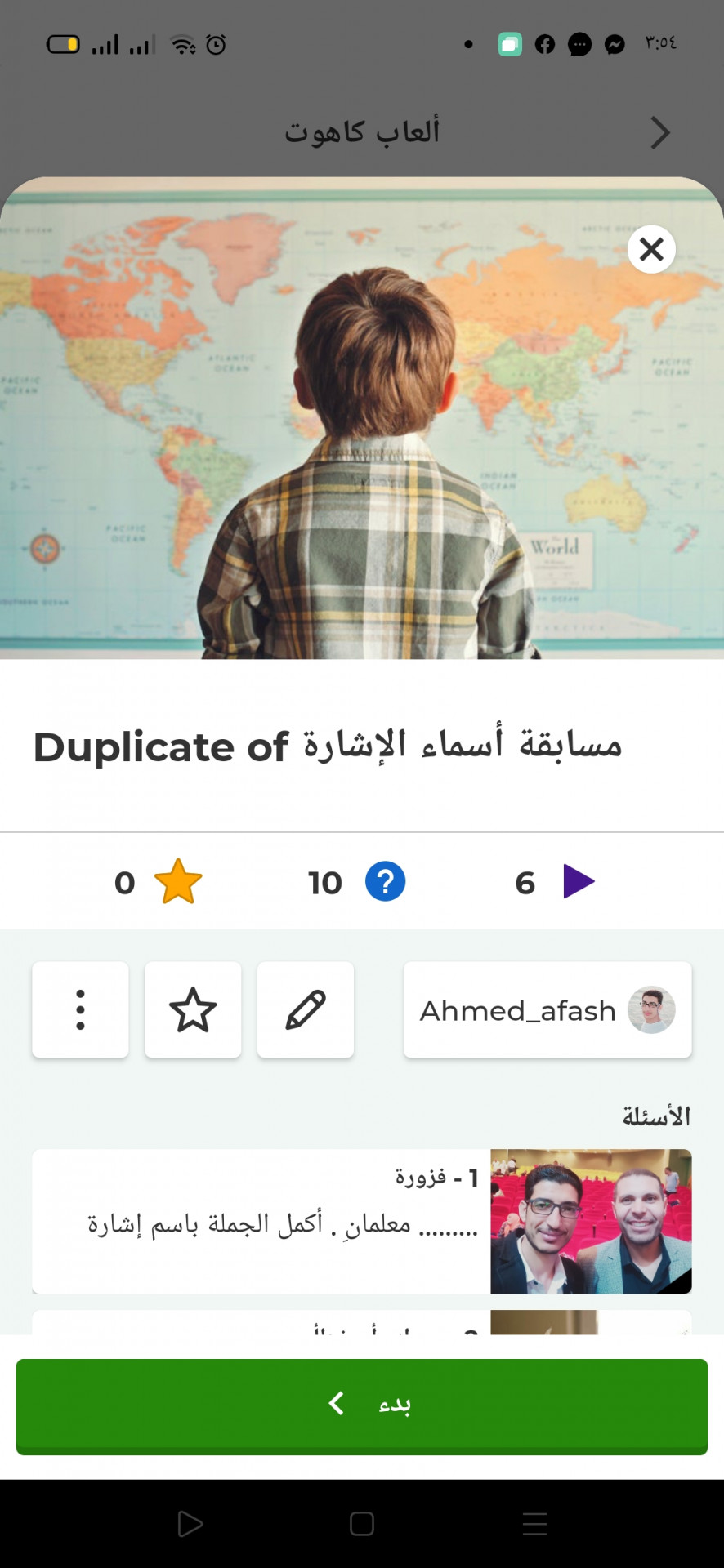Go back using the header arrow
This screenshot has height=1568, width=724.
click(x=659, y=132)
